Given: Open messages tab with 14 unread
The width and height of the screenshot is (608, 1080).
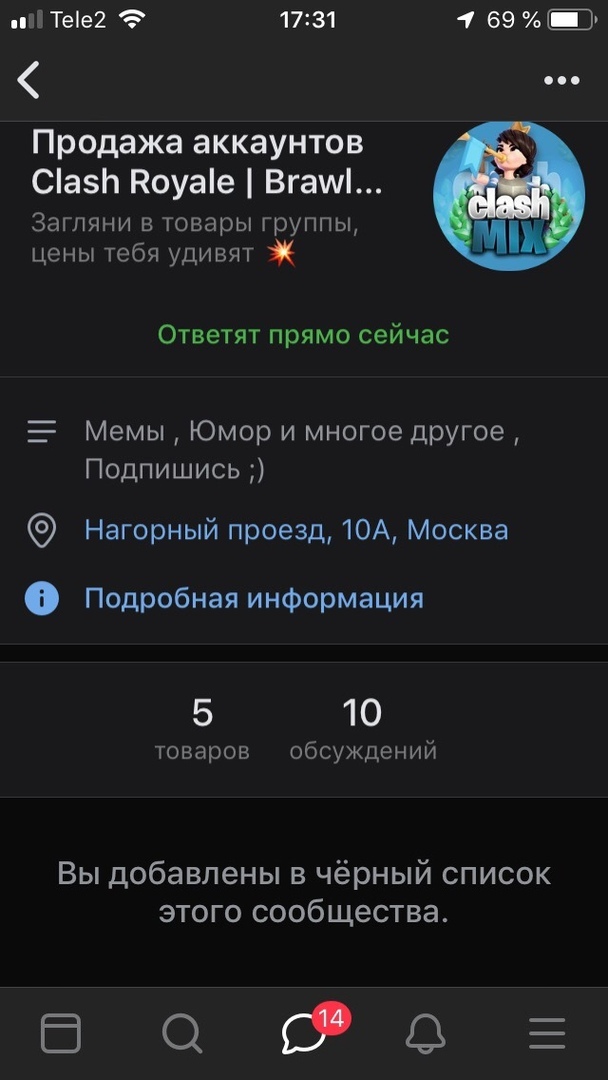Looking at the screenshot, I should pyautogui.click(x=304, y=1033).
